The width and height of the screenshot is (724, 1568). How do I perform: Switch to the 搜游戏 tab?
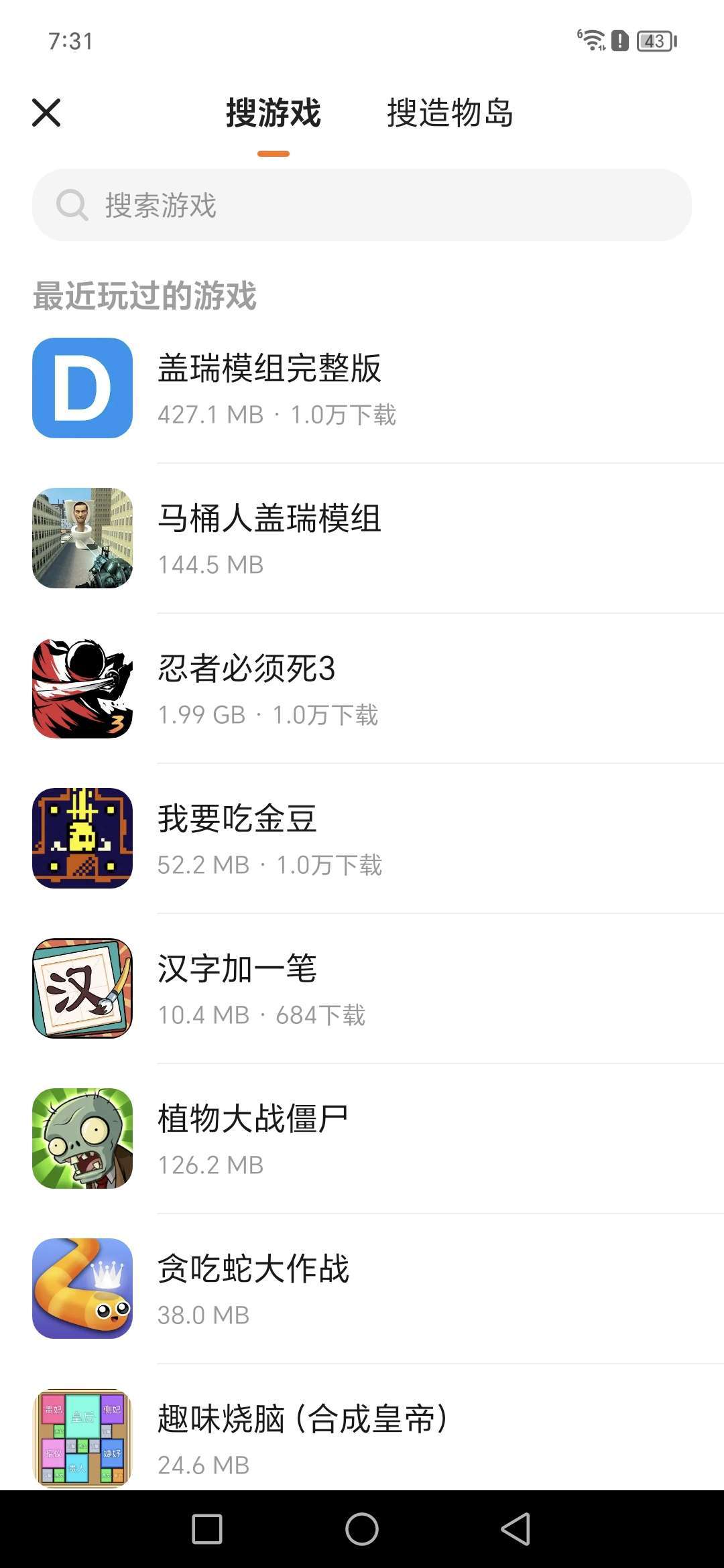click(x=274, y=113)
